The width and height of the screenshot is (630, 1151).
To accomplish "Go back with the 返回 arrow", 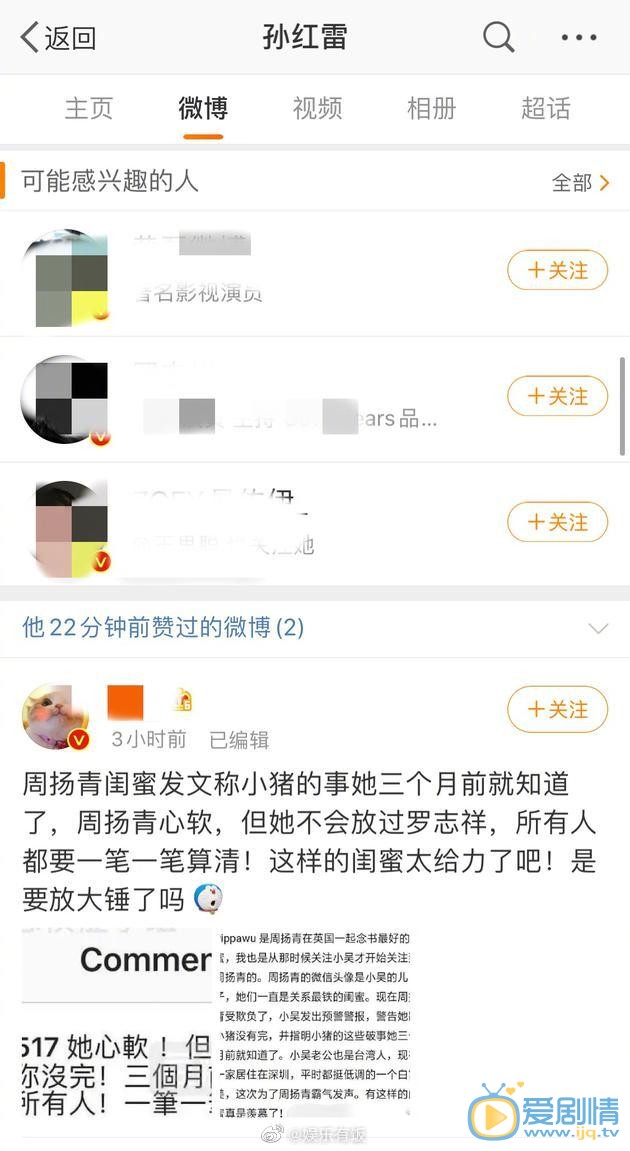I will [x=58, y=38].
